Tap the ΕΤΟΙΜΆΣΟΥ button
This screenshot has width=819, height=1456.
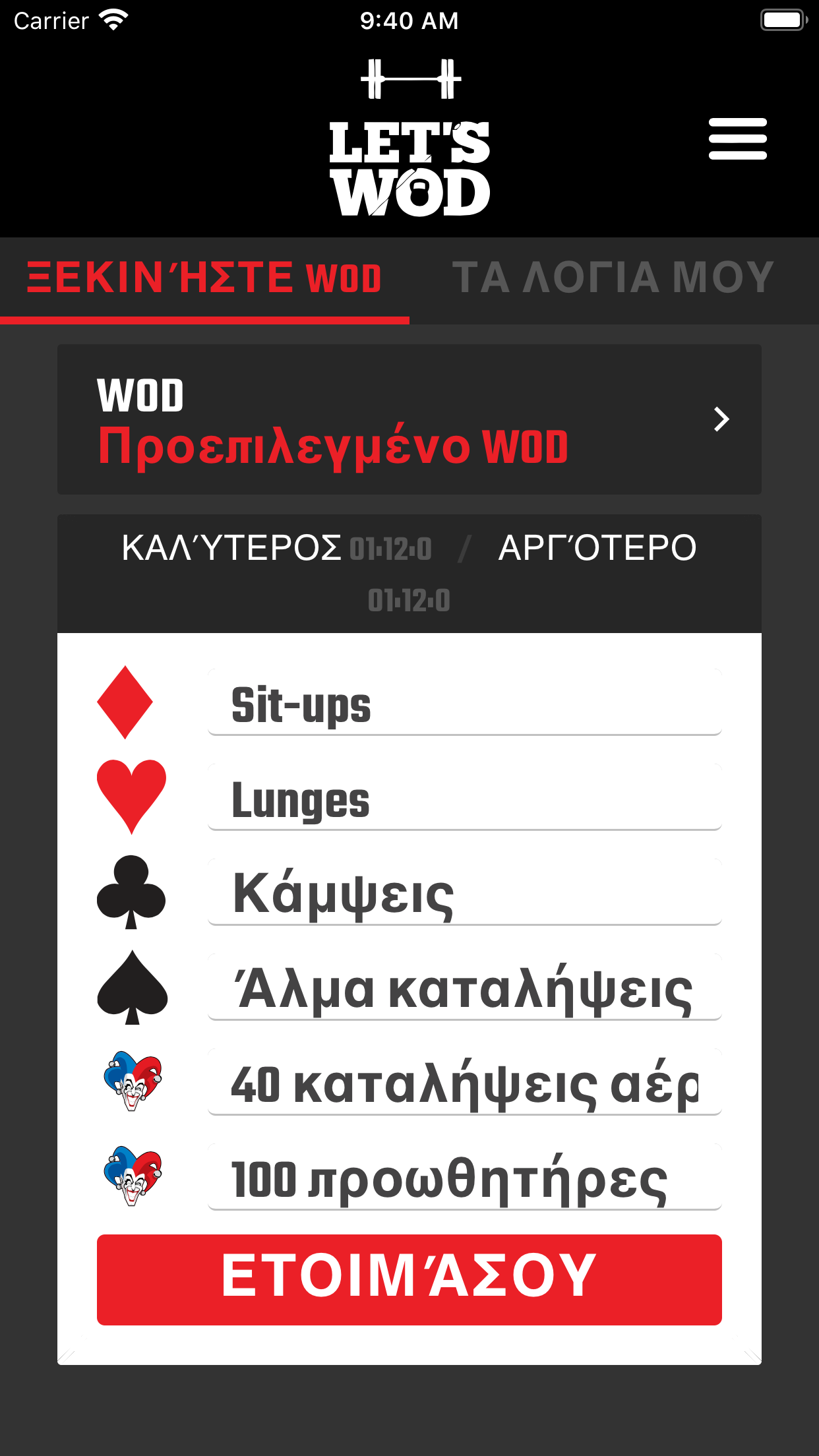[409, 1280]
